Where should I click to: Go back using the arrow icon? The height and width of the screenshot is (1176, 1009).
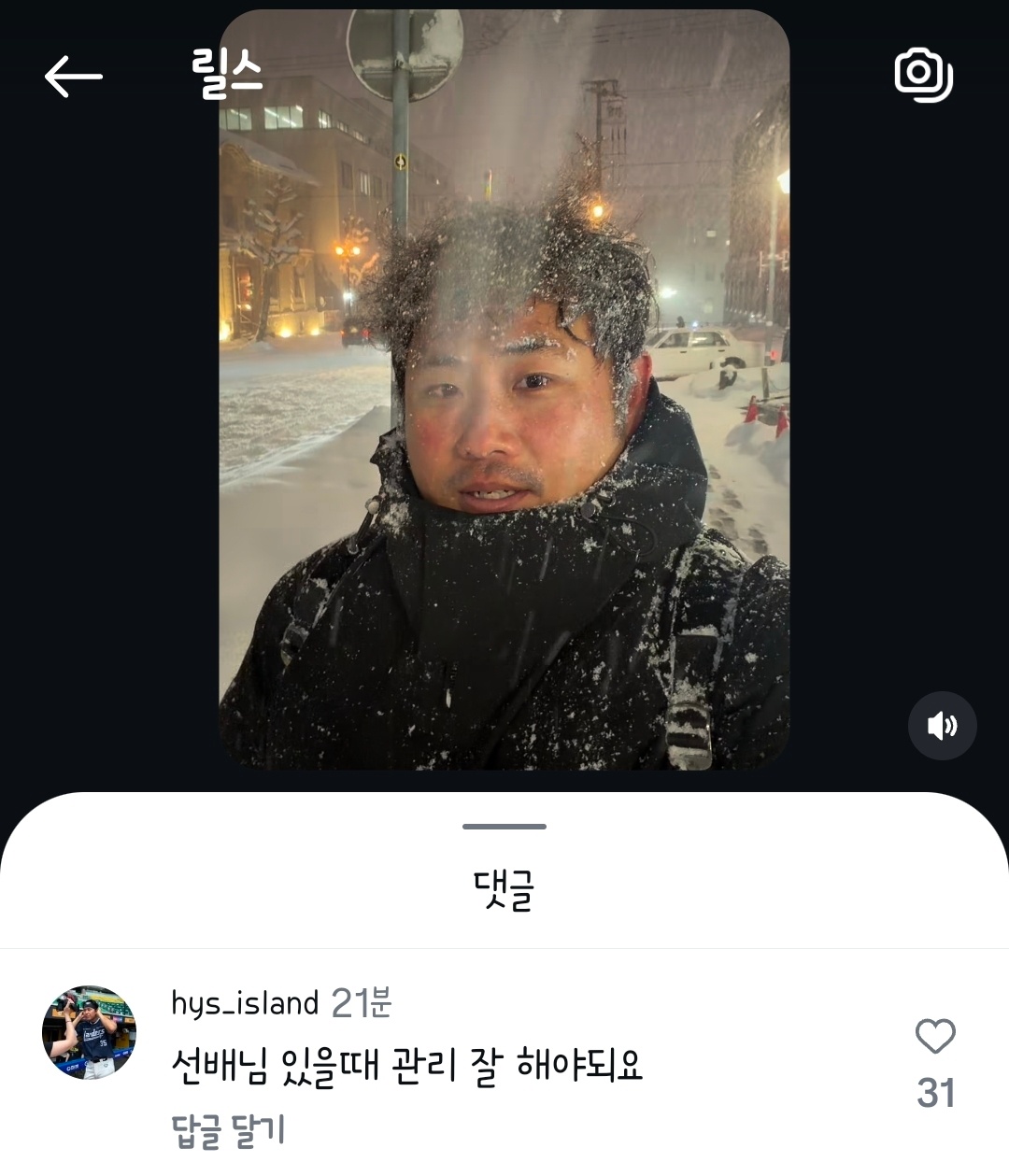pos(73,76)
